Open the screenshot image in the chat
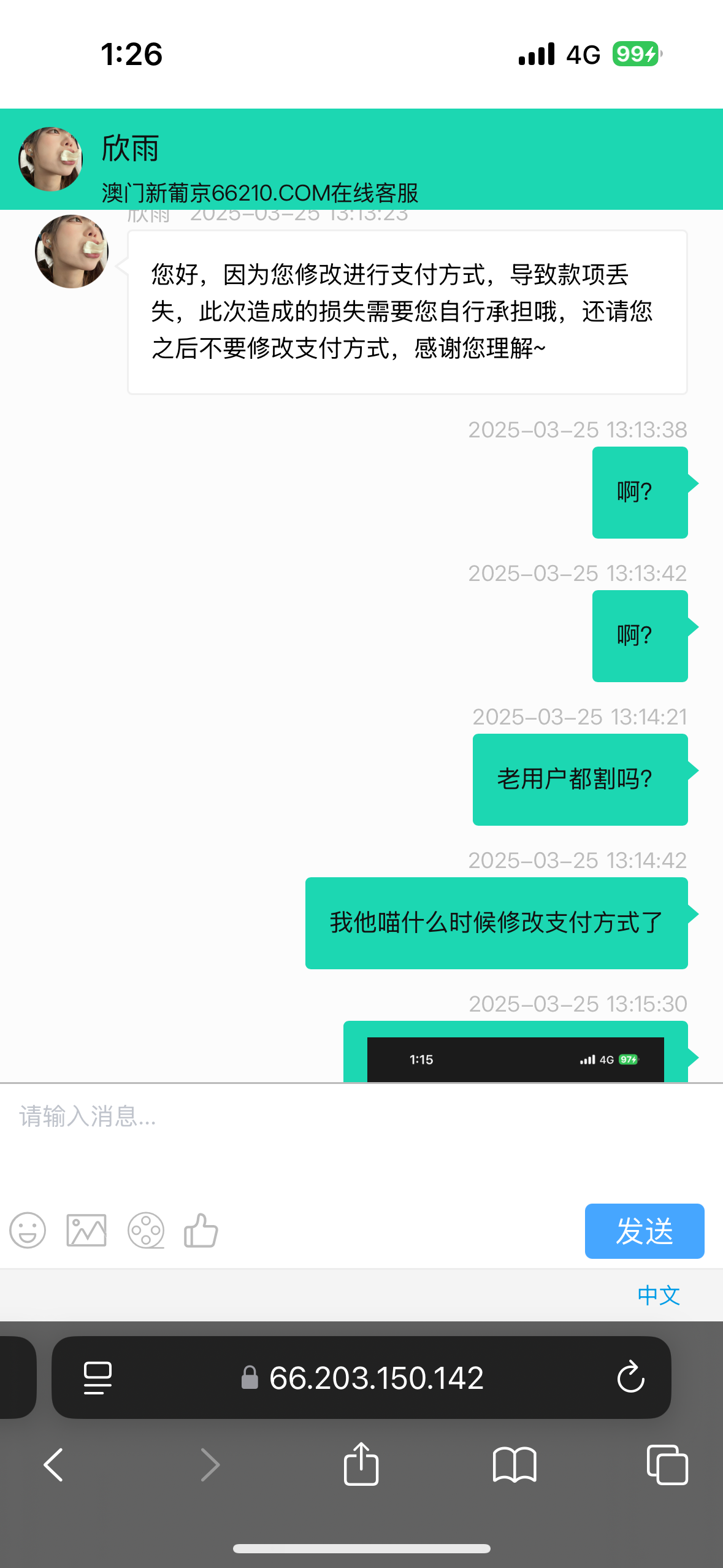The height and width of the screenshot is (1568, 723). pos(515,1059)
